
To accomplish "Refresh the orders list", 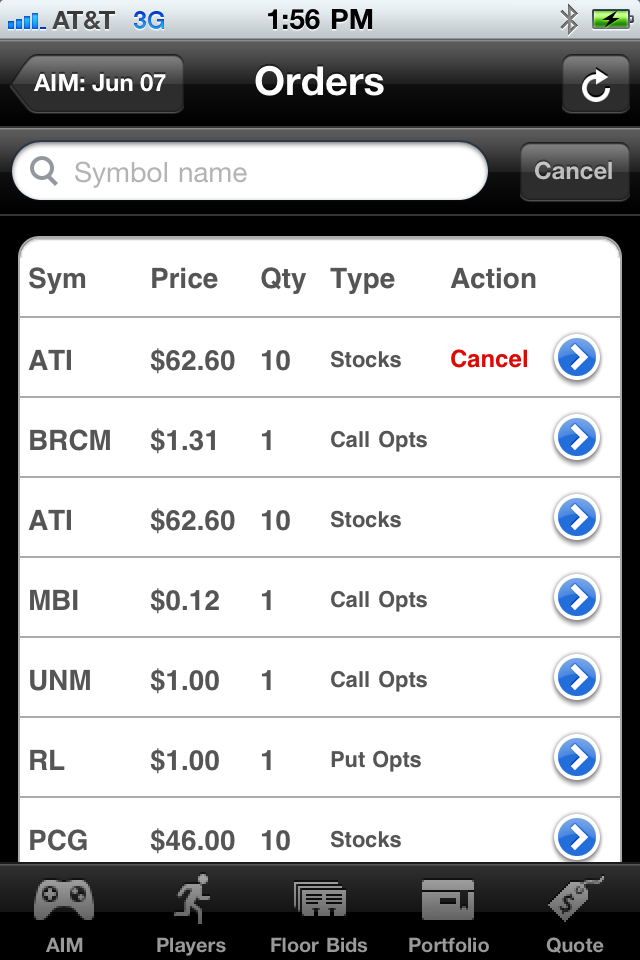I will point(595,84).
